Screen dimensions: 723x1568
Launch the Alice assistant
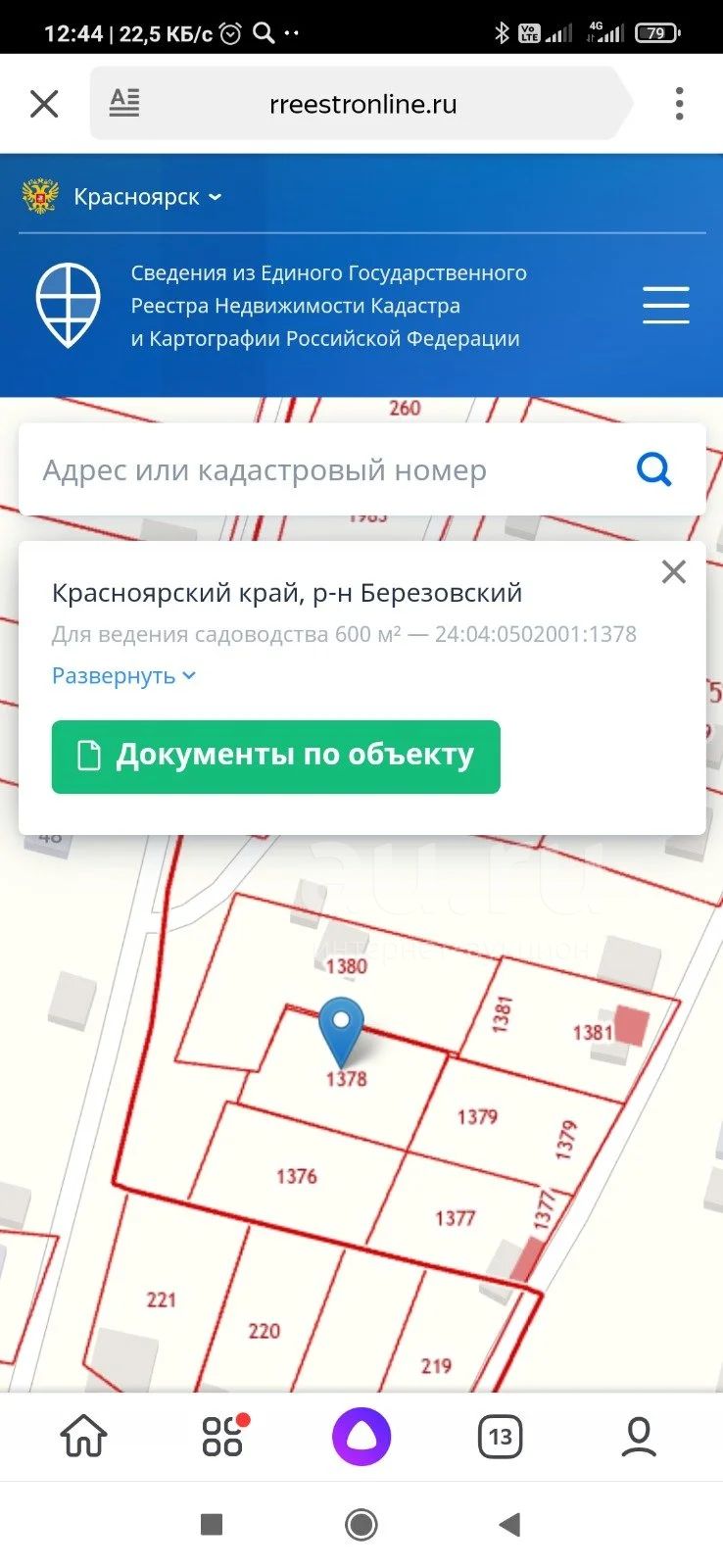click(361, 1437)
